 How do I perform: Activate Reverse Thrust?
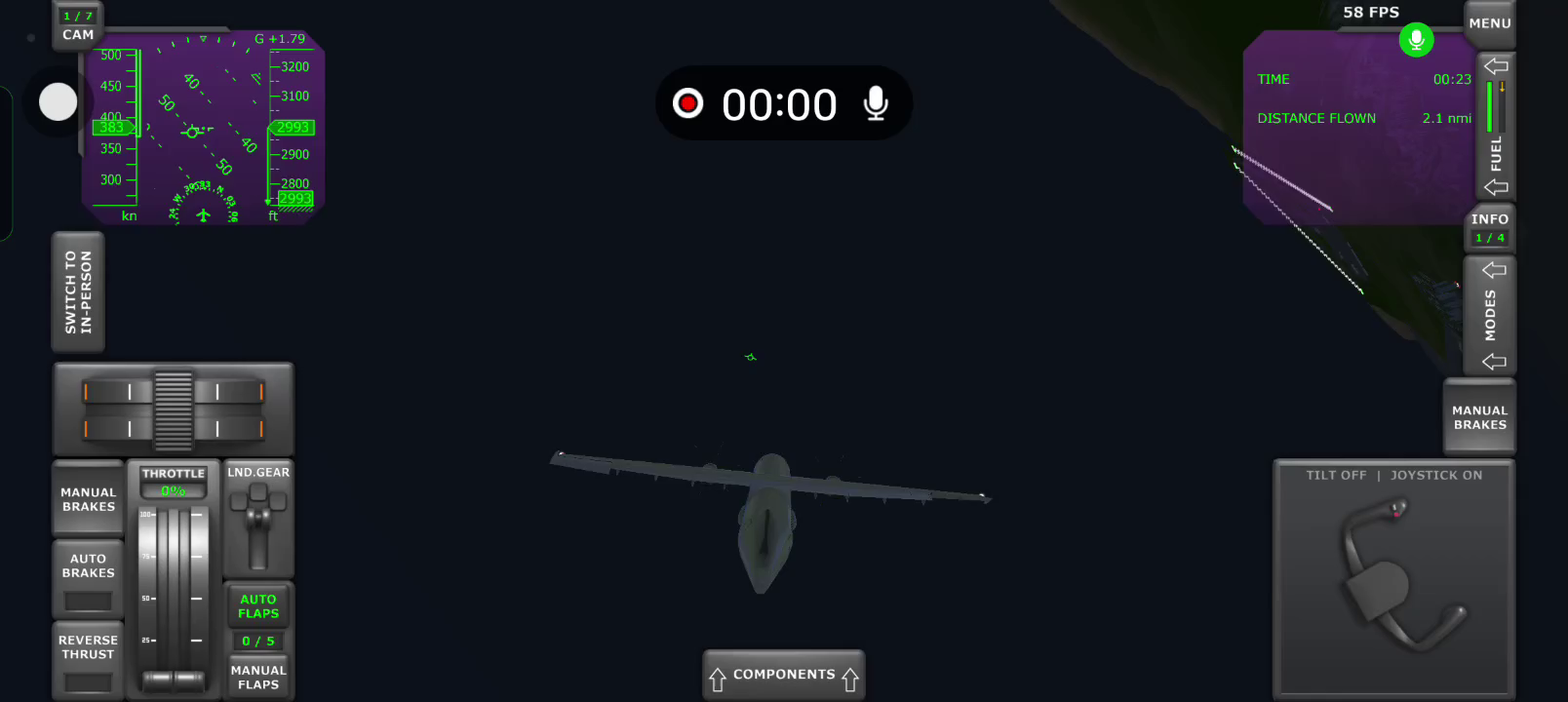(88, 659)
